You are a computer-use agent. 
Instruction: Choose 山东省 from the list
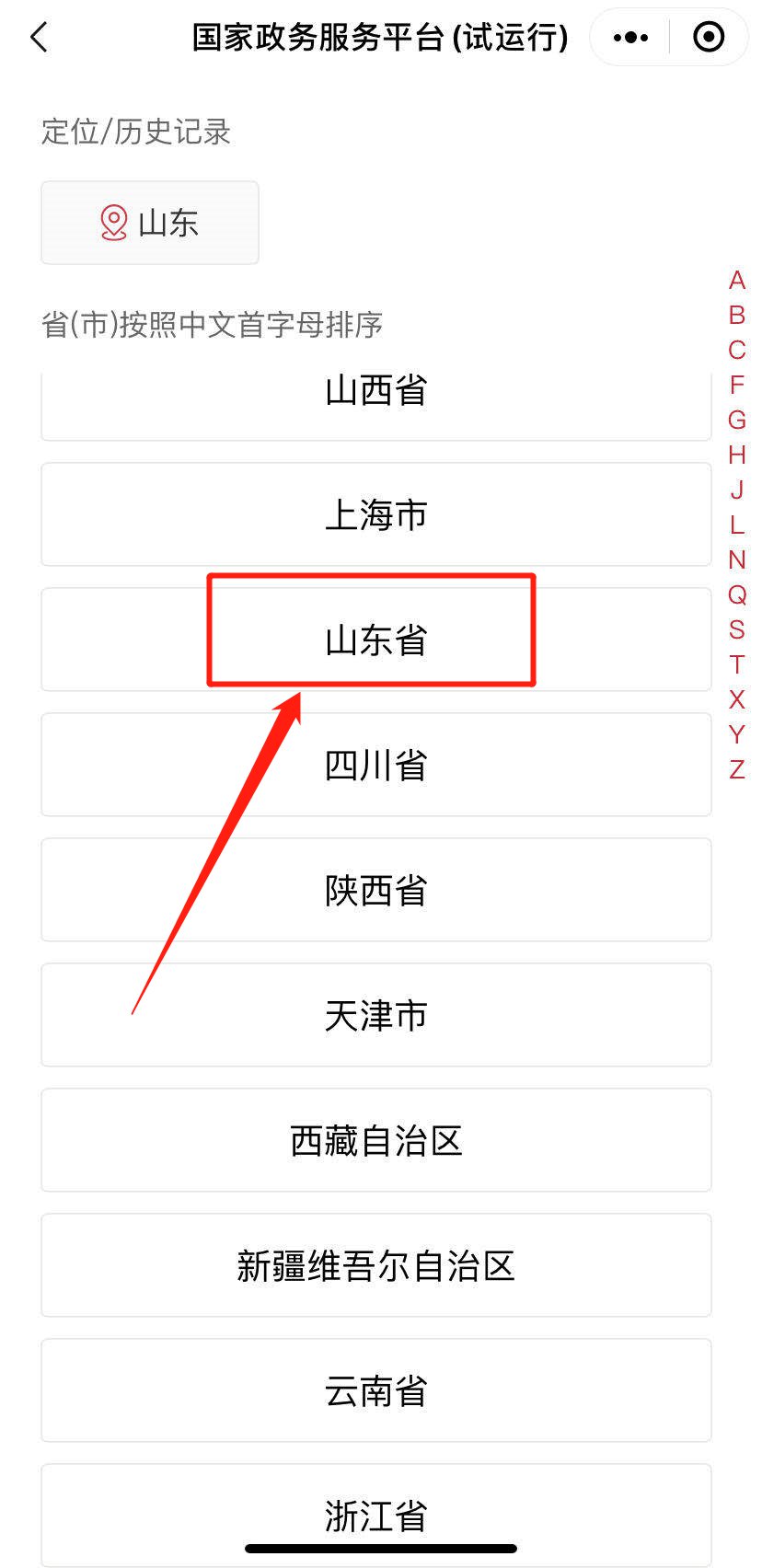375,640
